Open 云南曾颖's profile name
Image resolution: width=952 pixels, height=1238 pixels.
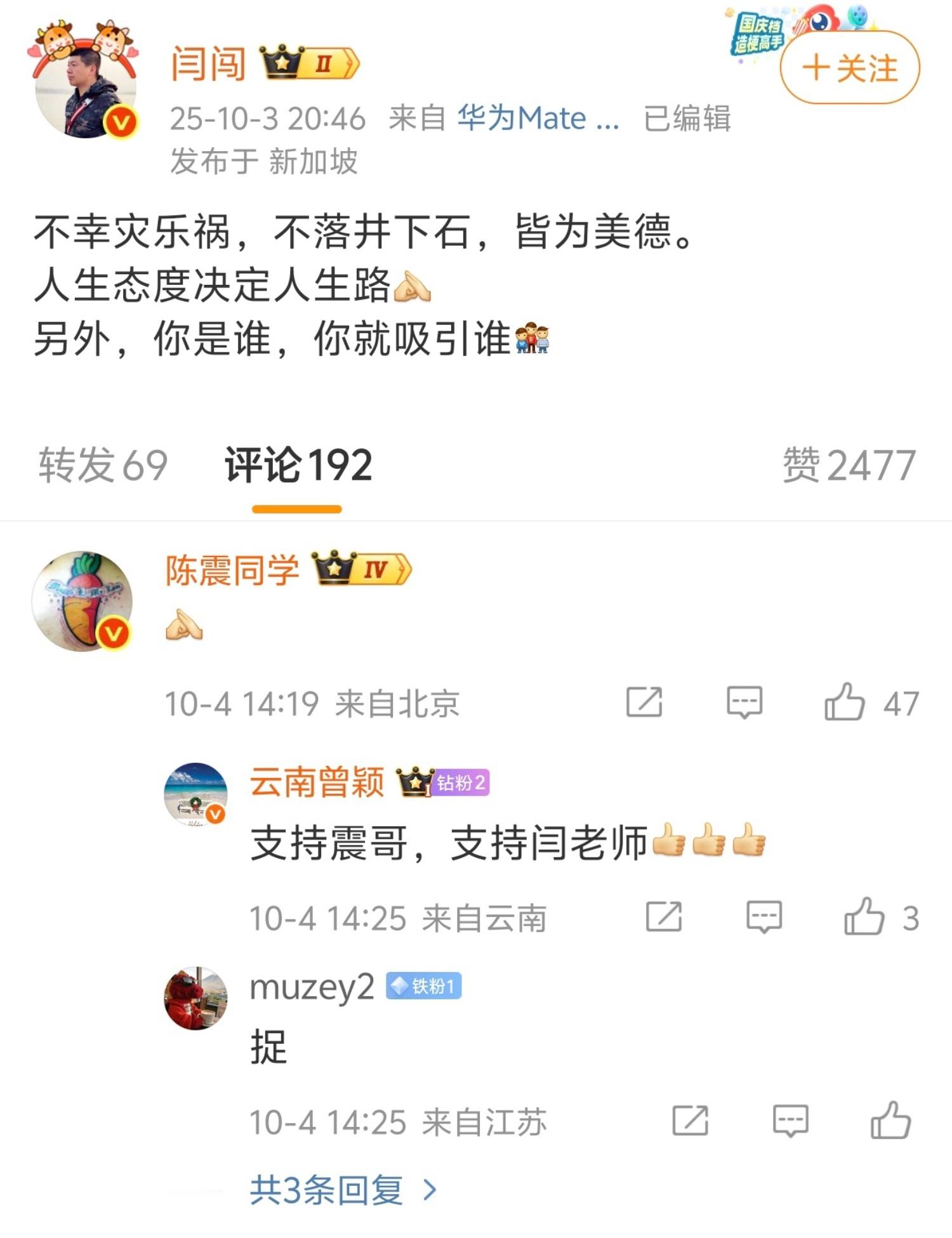(x=317, y=782)
